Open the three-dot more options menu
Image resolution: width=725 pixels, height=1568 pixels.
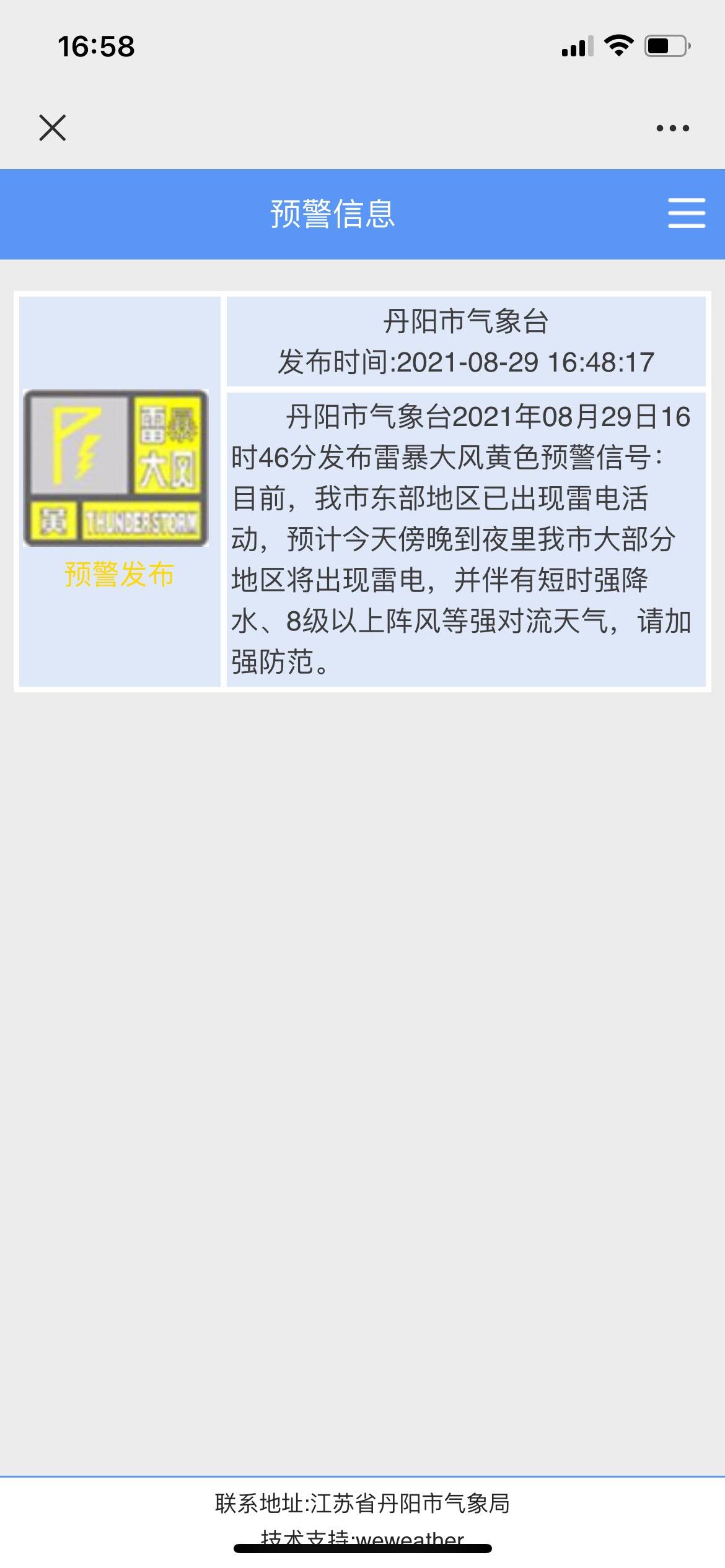click(672, 128)
